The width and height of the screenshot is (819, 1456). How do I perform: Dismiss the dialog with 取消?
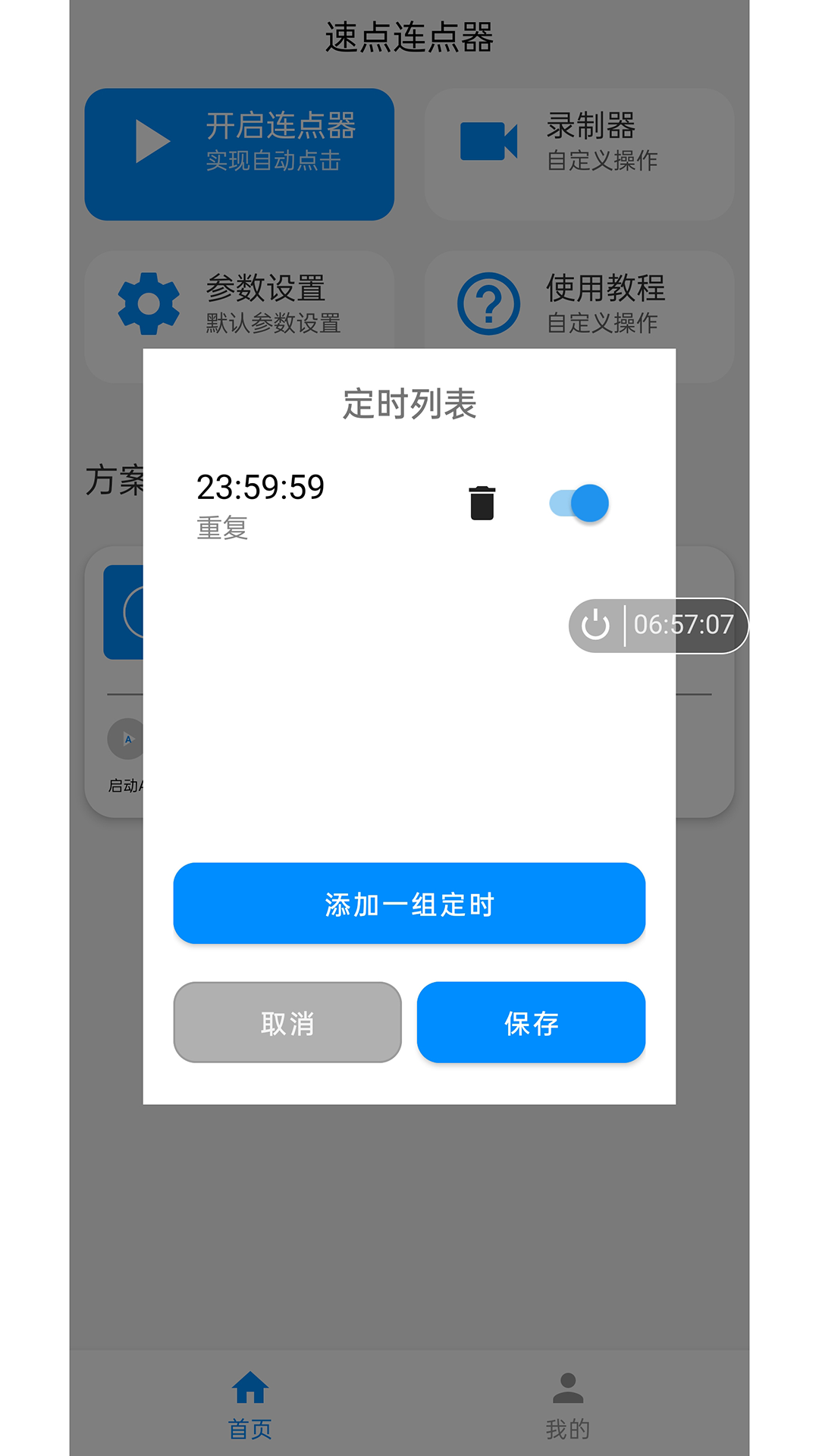pos(287,1022)
